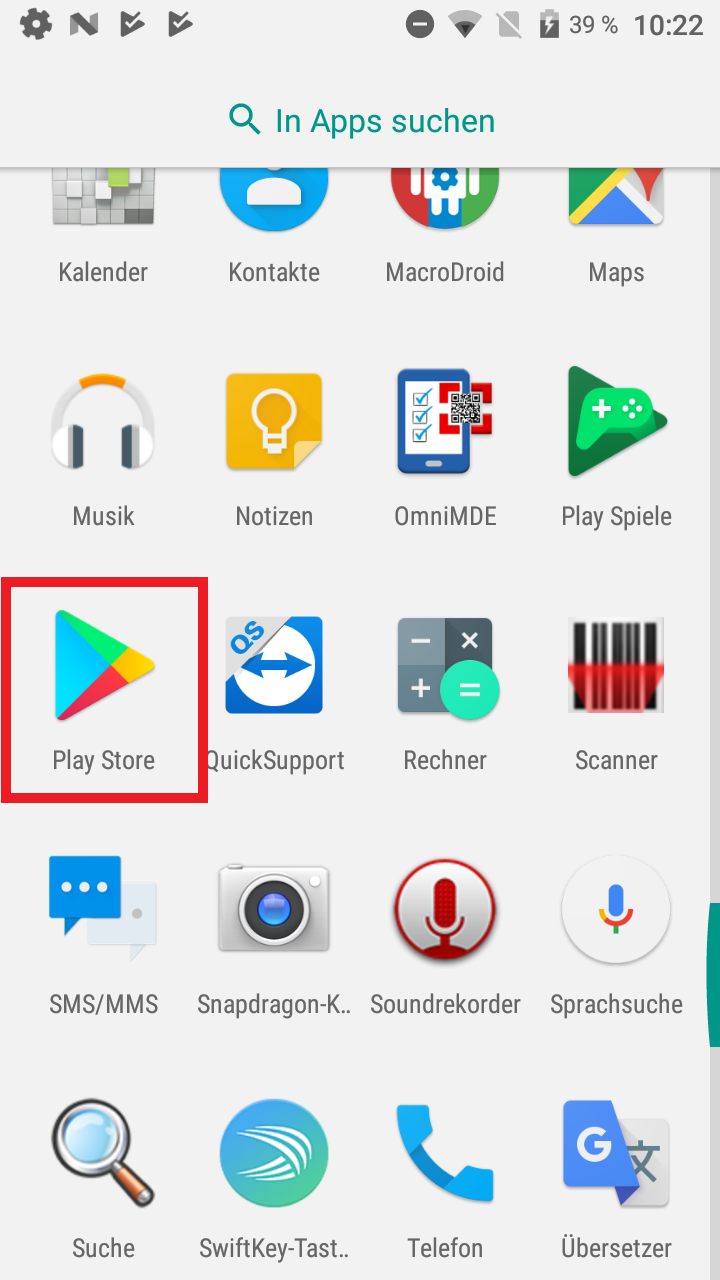Open the Suche app
The height and width of the screenshot is (1280, 720).
click(x=103, y=1180)
